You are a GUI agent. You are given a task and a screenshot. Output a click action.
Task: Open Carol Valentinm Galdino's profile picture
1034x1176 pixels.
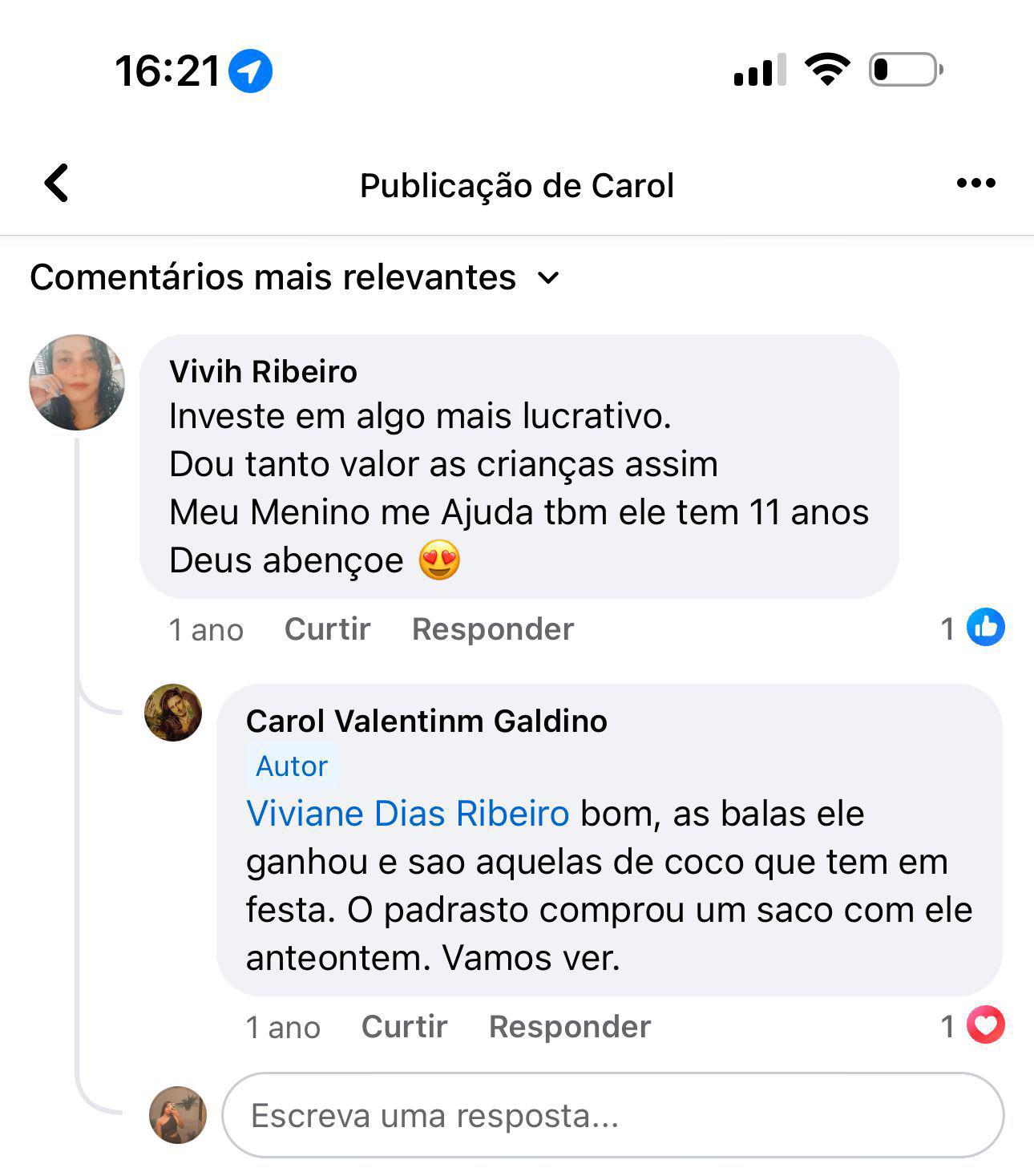pos(173,713)
